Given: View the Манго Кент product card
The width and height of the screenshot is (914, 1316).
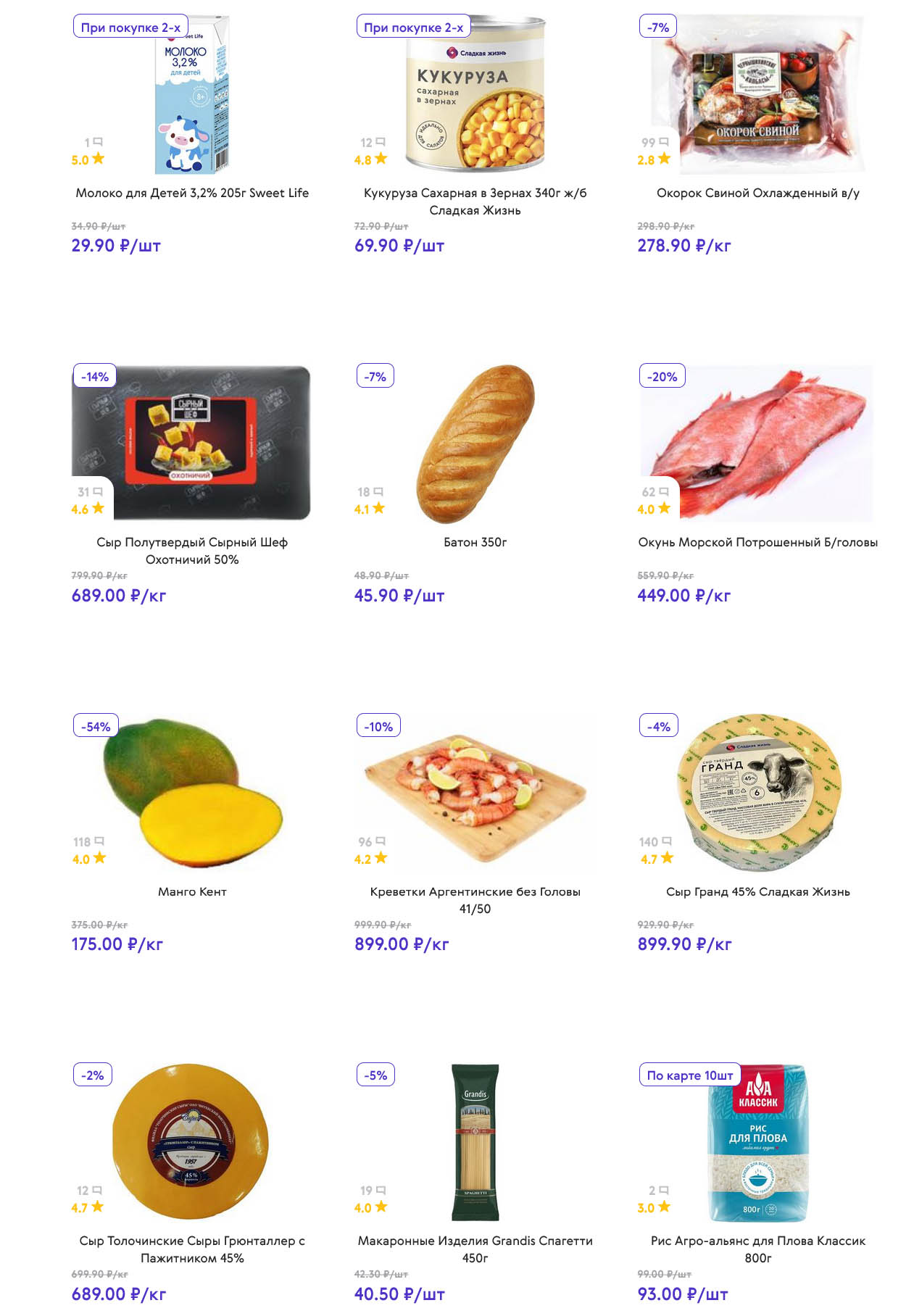Looking at the screenshot, I should pyautogui.click(x=192, y=891).
